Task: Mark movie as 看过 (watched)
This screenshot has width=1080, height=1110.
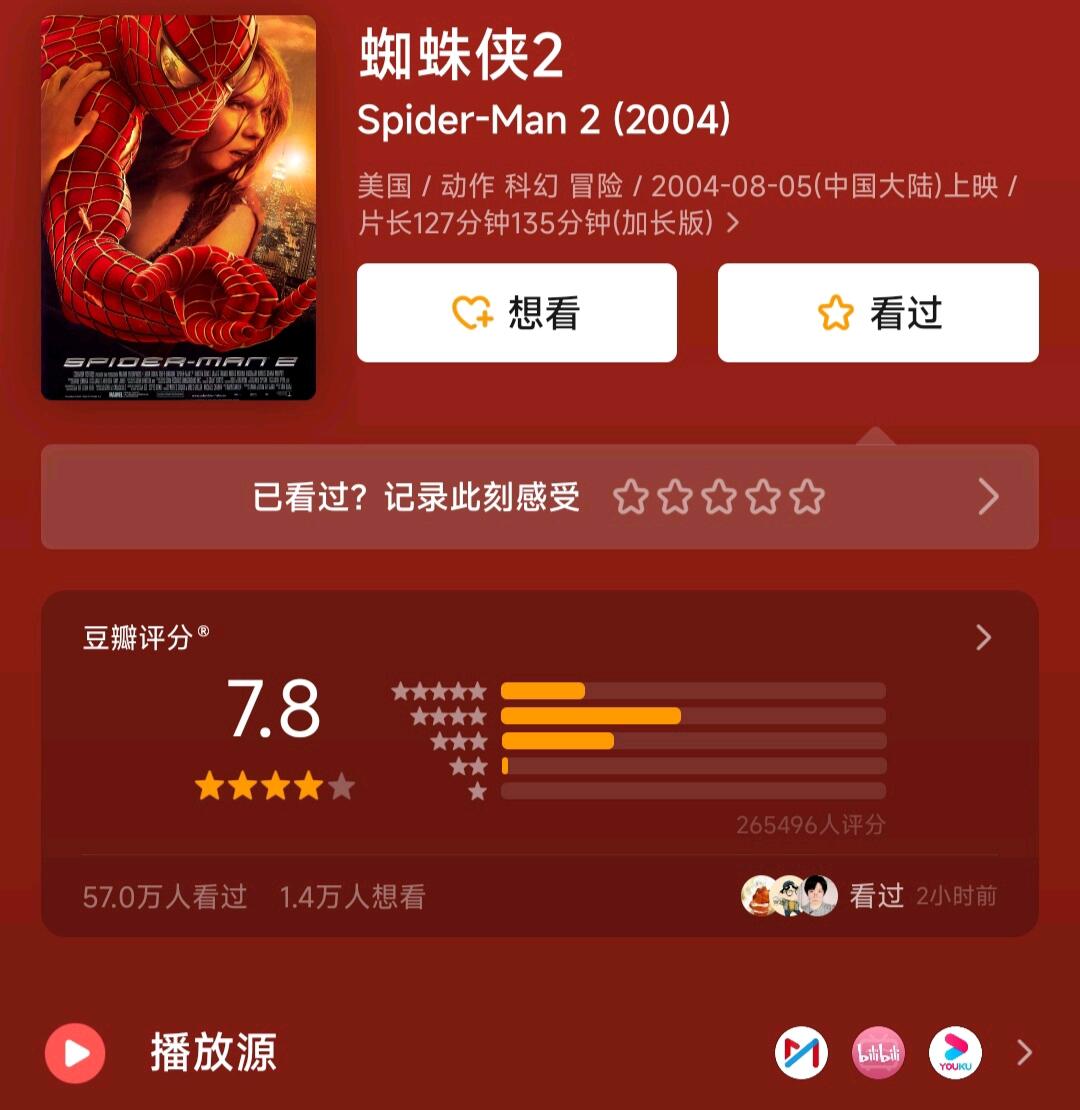Action: point(878,313)
